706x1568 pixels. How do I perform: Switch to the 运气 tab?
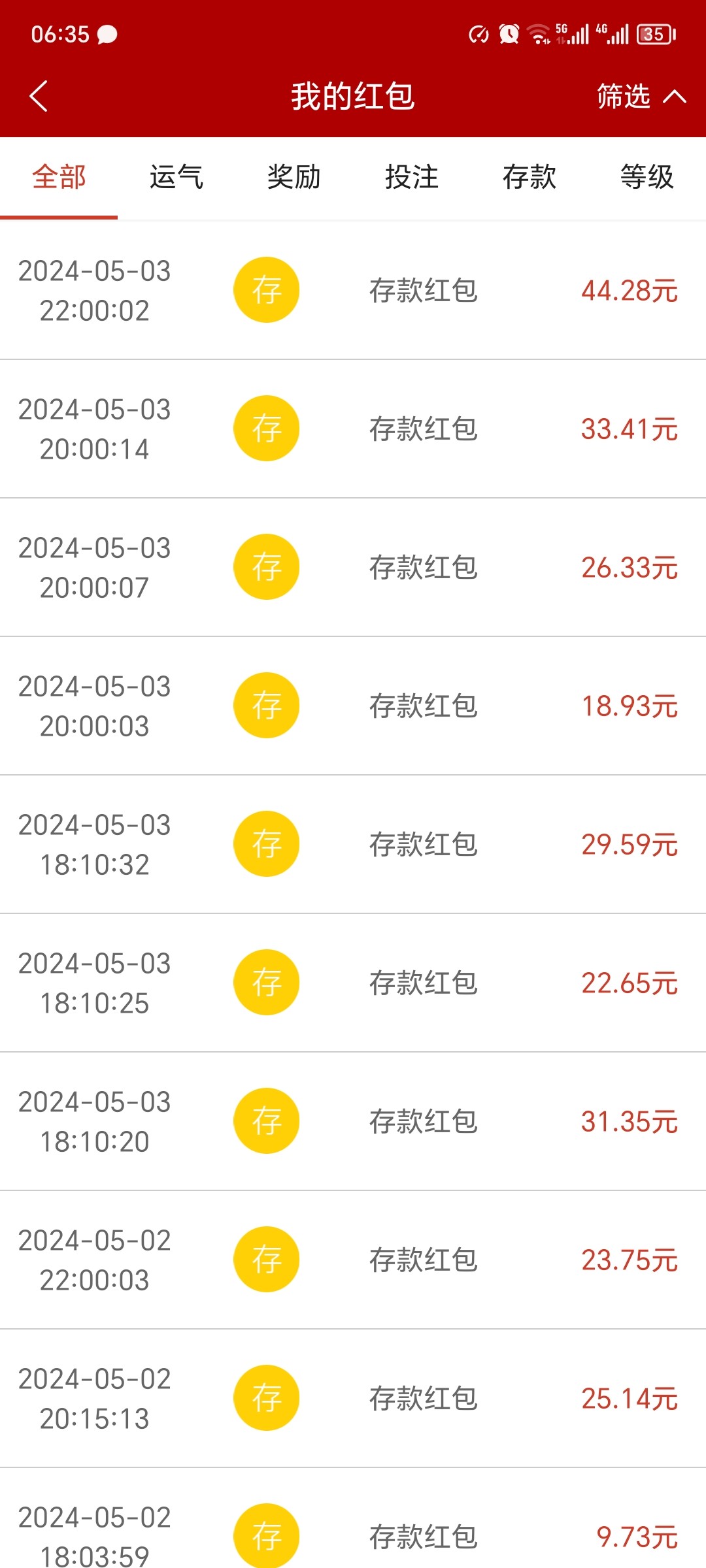pos(176,177)
